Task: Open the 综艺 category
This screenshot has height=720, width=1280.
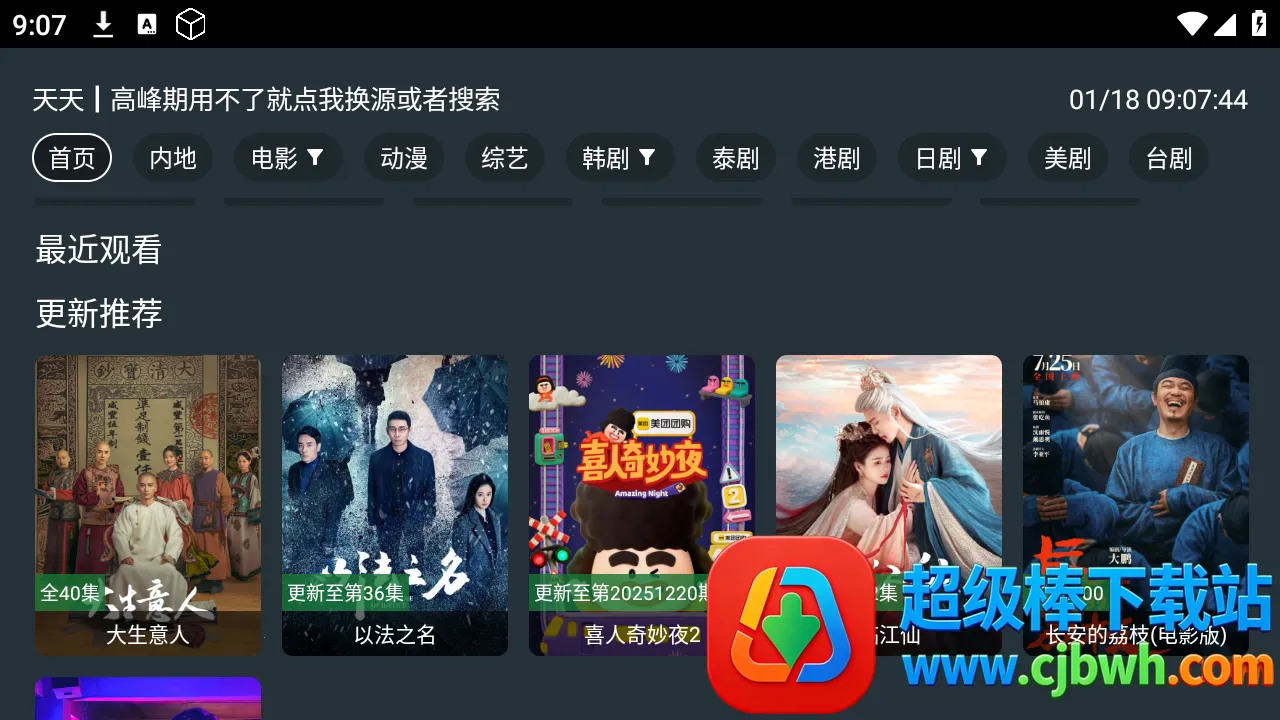Action: 504,158
